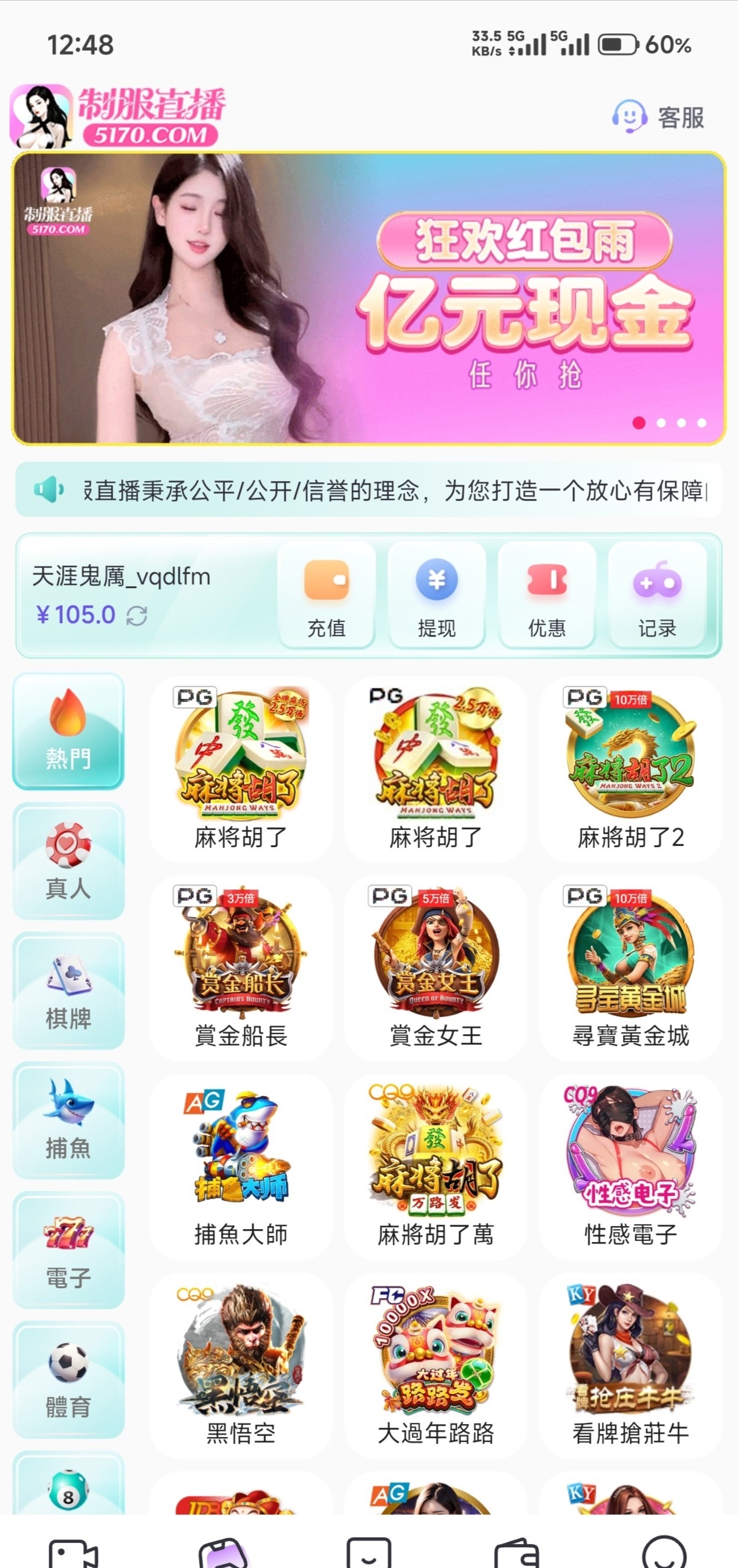Open the 麻將胡了2 game
This screenshot has width=738, height=1568.
[630, 769]
